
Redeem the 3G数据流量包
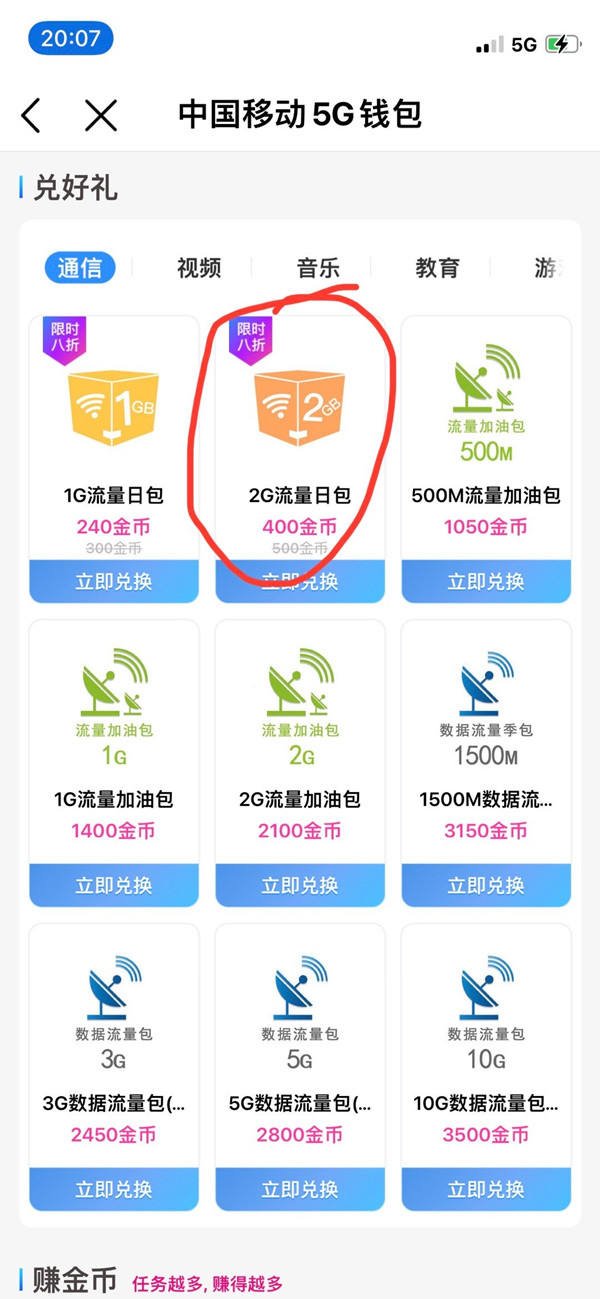tap(114, 1189)
